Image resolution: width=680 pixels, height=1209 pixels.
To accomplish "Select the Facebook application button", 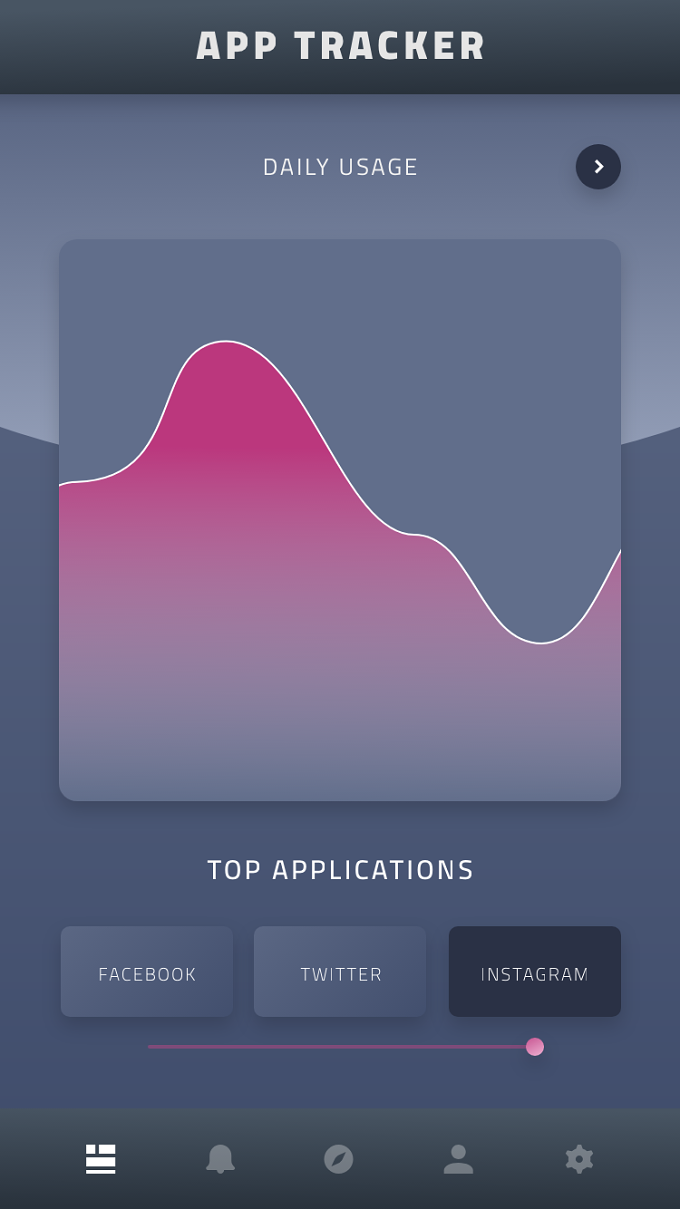I will click(x=147, y=971).
